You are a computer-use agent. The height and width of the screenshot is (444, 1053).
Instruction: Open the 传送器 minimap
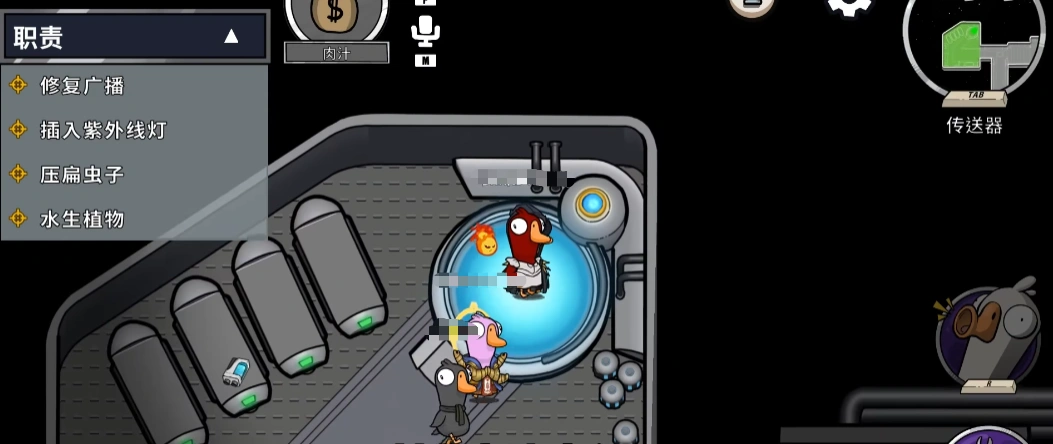(x=973, y=50)
